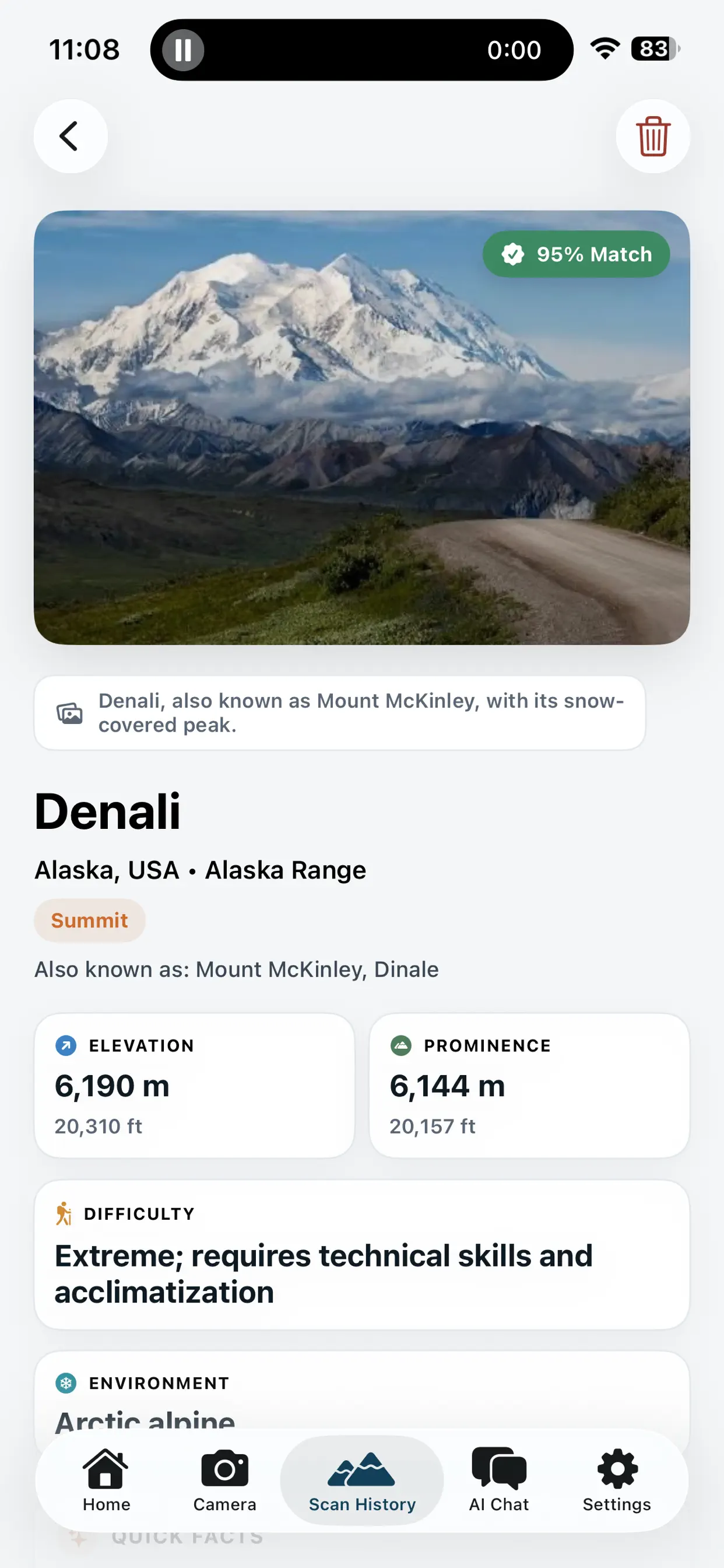Tap the elevation arrow icon
The image size is (724, 1568).
pos(65,1045)
